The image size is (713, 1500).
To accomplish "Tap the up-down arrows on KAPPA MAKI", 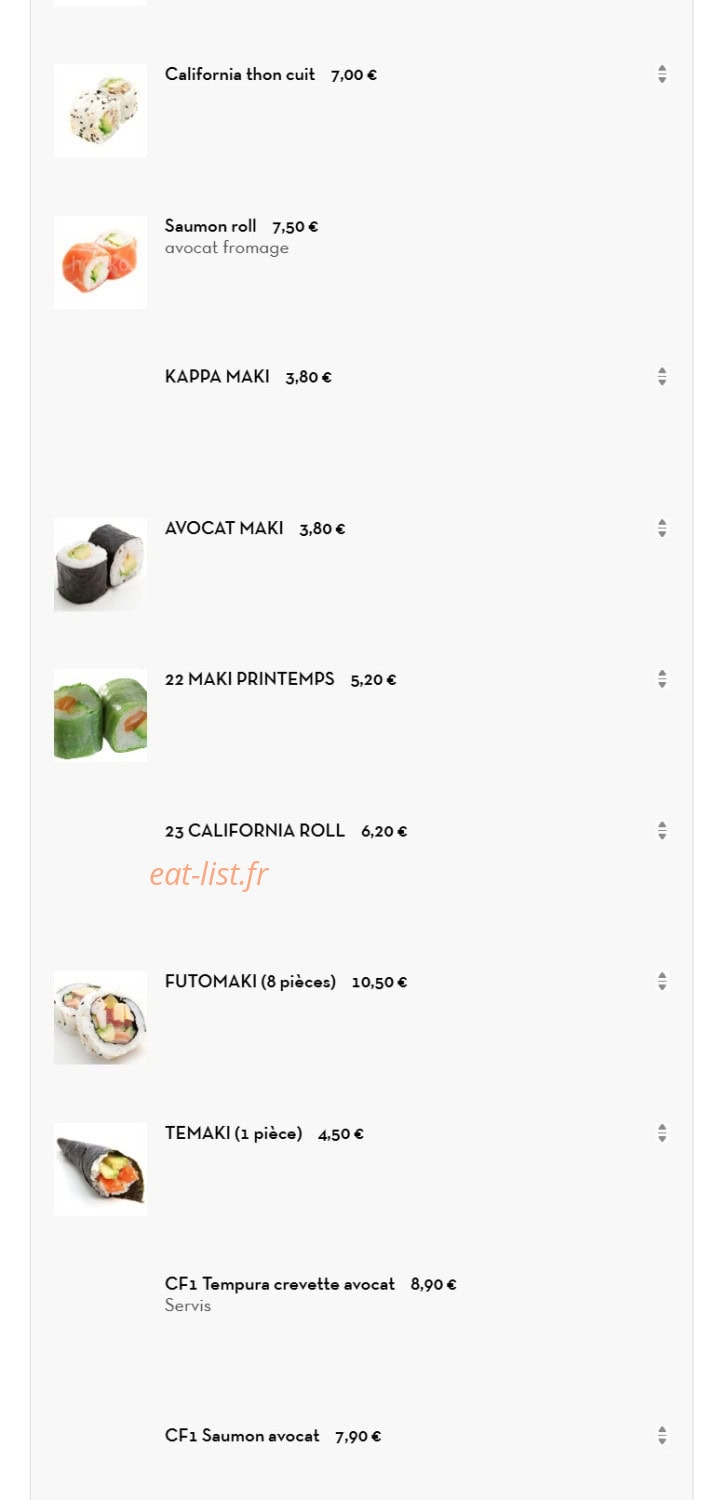I will click(x=662, y=377).
